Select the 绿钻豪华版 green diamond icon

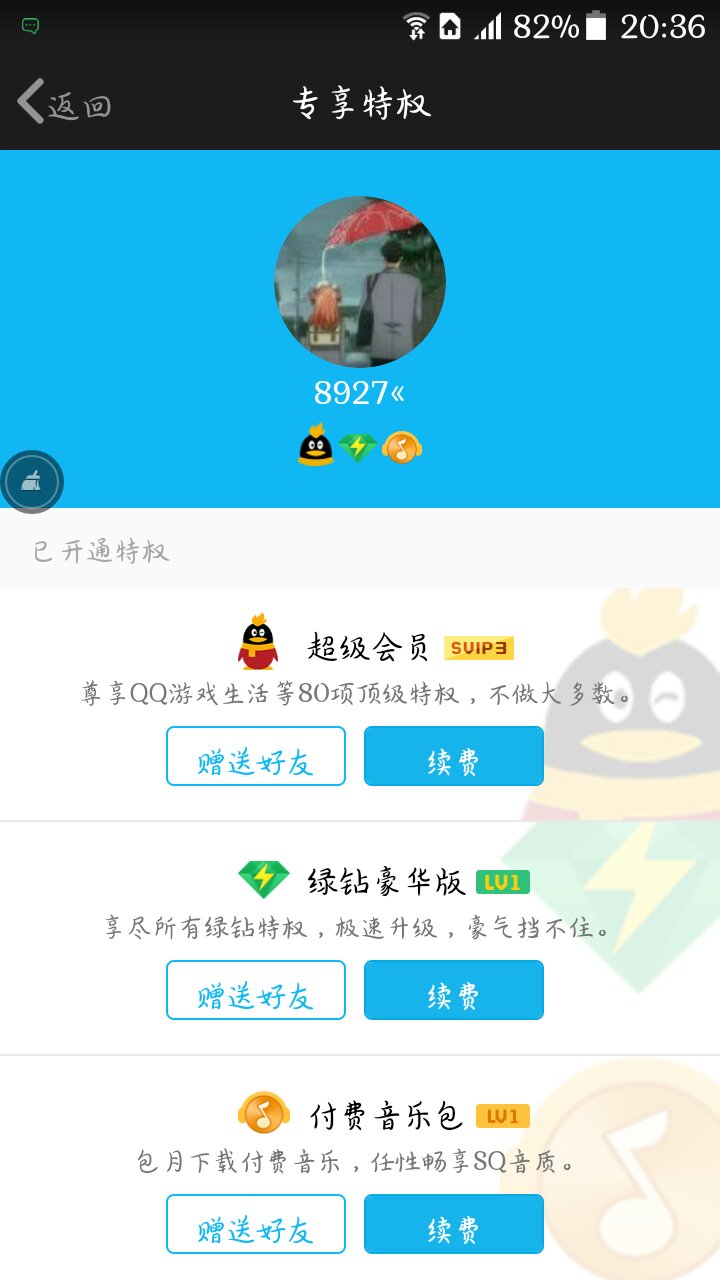260,880
